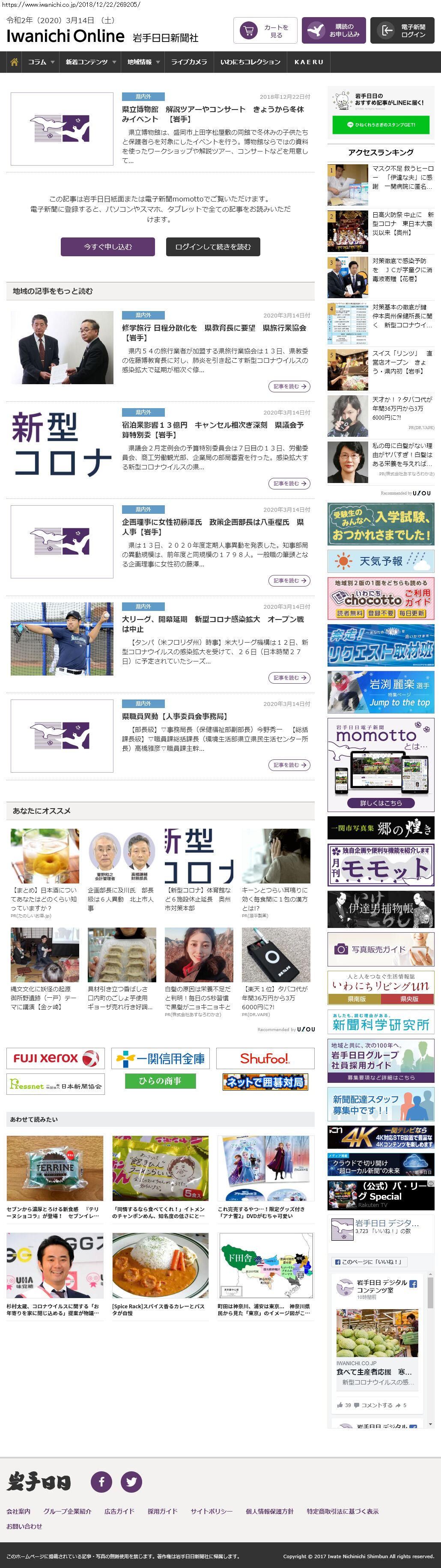Open マスク不足 救うヒーロー ranking article
The width and height of the screenshot is (441, 1568).
402,177
